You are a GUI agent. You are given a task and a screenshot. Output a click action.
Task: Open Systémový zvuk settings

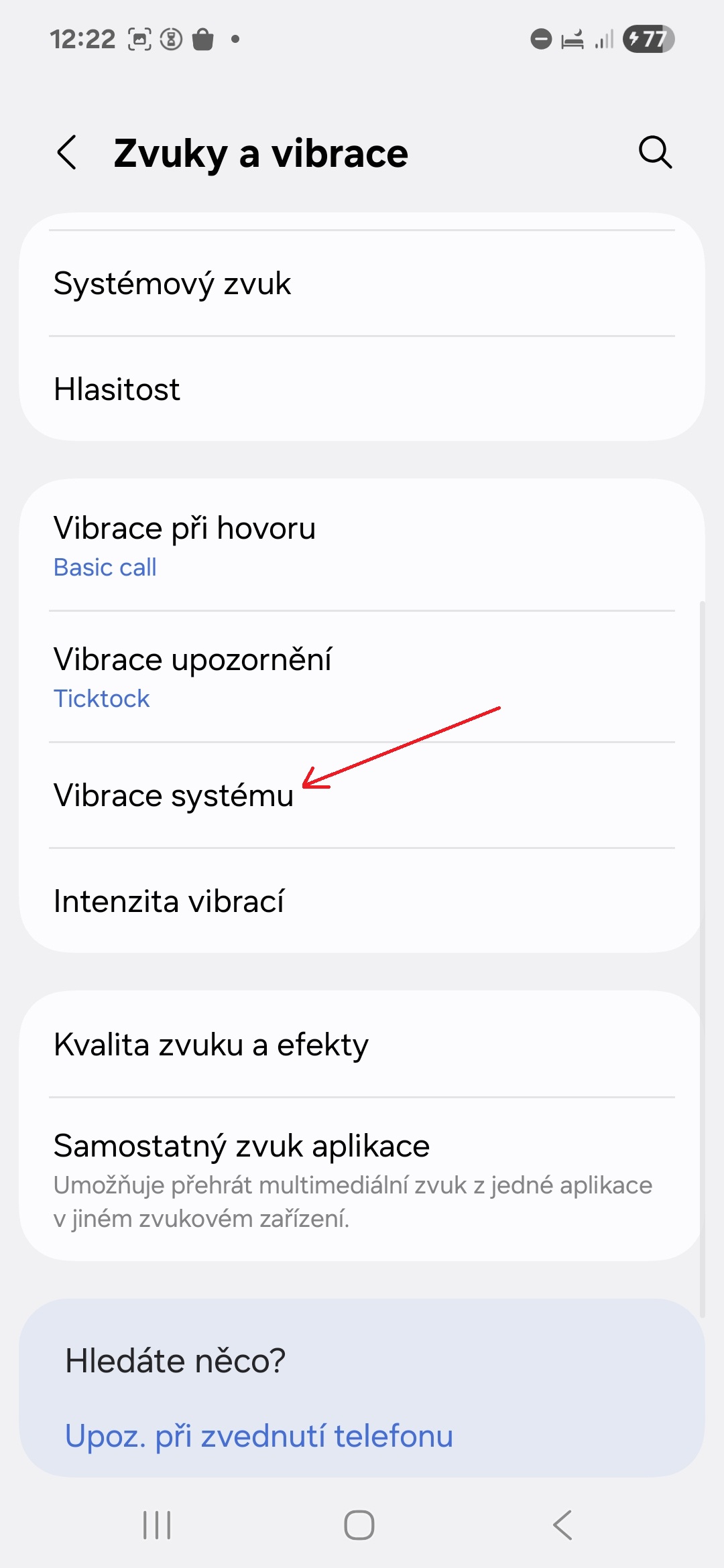click(362, 283)
